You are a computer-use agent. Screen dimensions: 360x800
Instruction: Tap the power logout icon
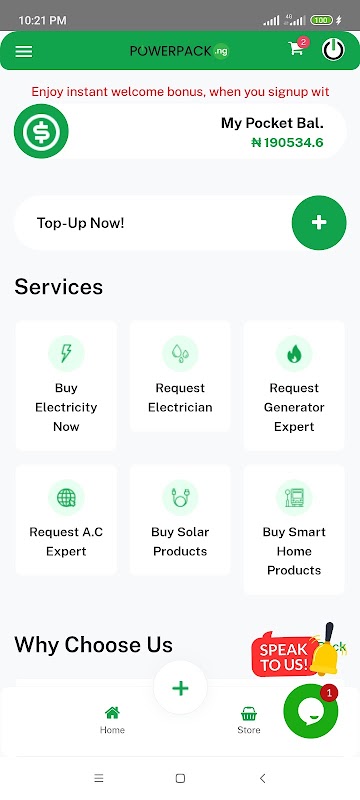pyautogui.click(x=333, y=50)
